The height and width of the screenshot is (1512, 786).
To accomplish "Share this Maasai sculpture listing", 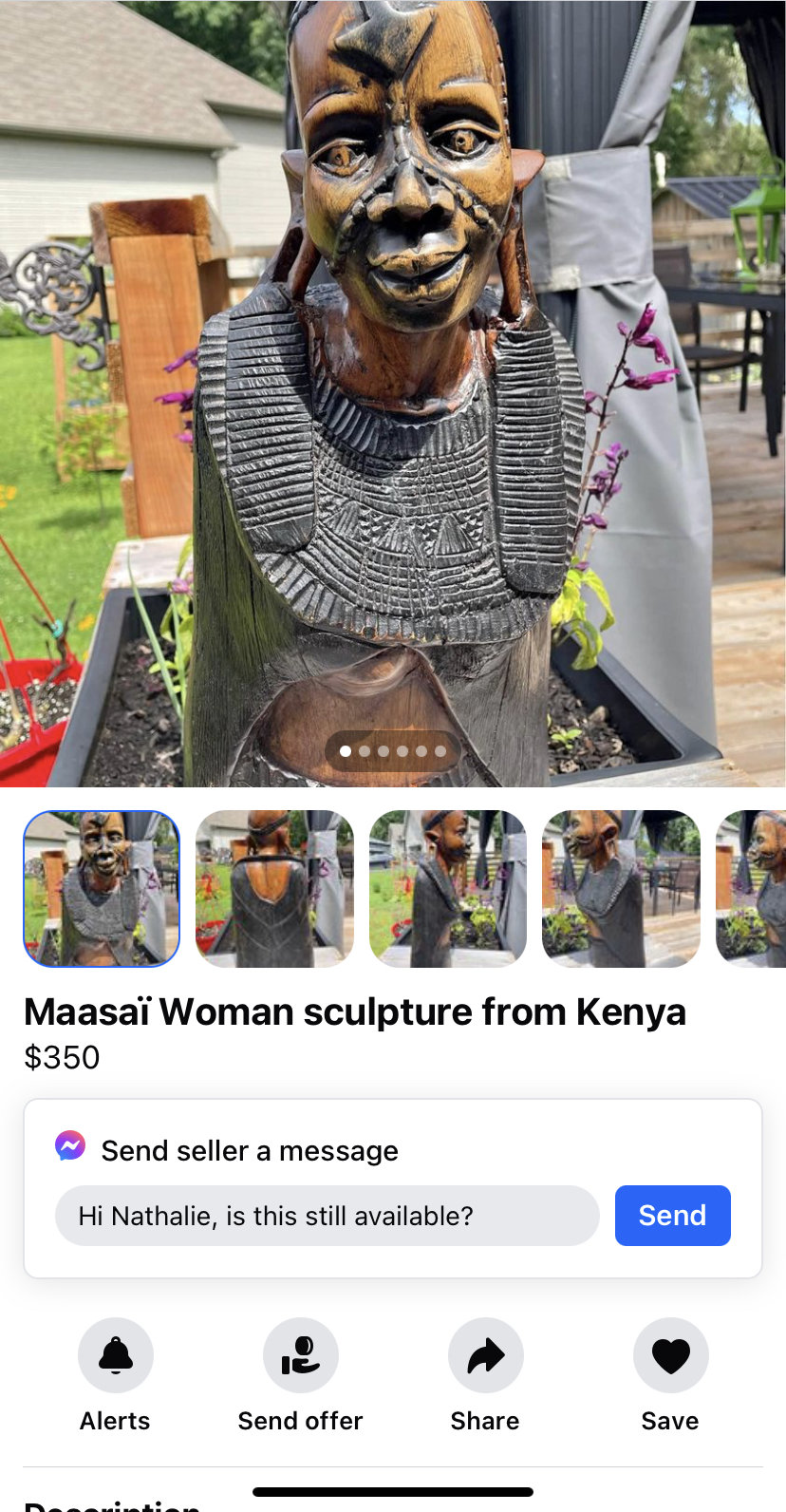I will pyautogui.click(x=485, y=1355).
